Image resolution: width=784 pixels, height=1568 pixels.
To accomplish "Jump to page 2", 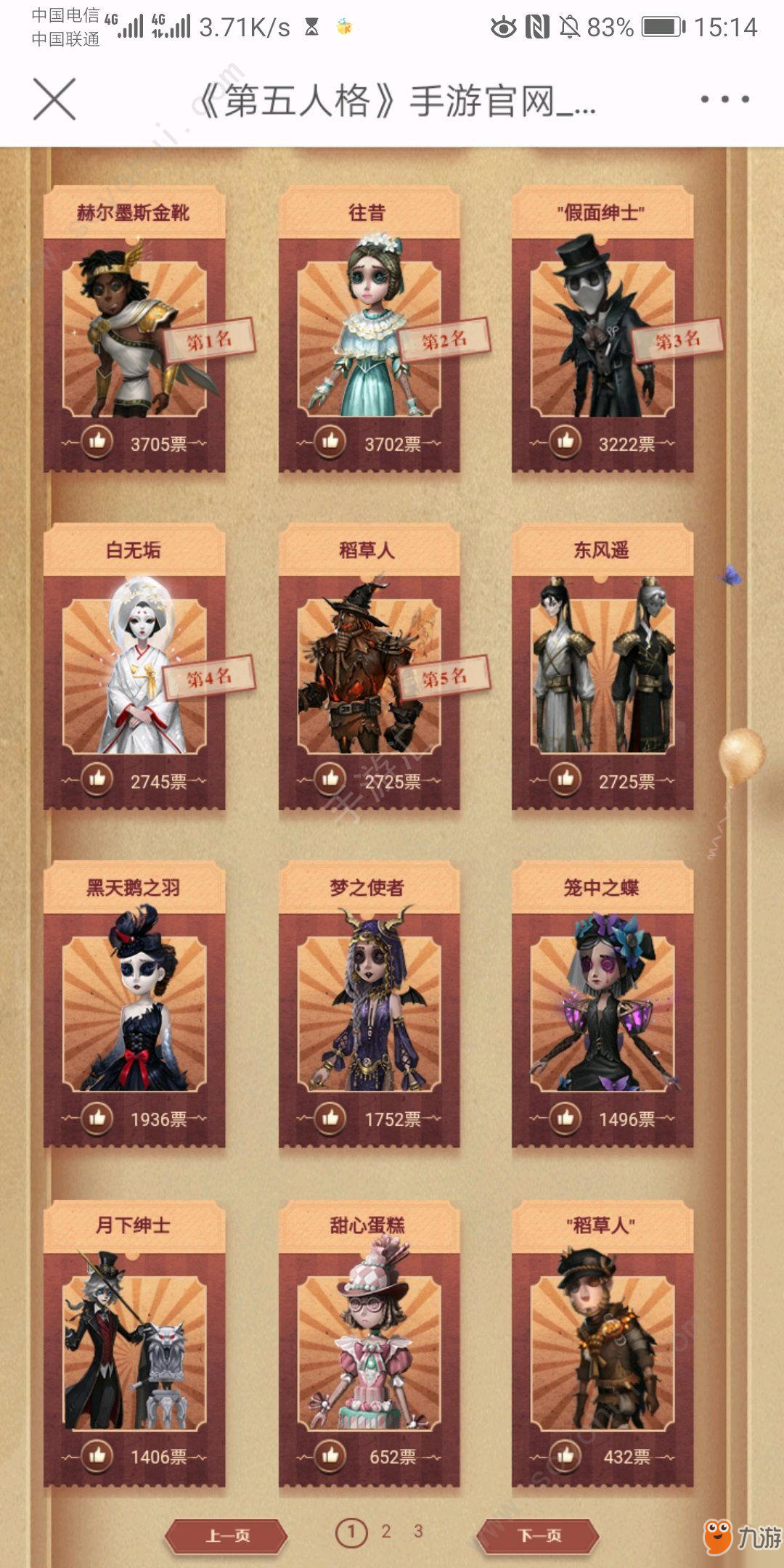I will click(386, 1532).
